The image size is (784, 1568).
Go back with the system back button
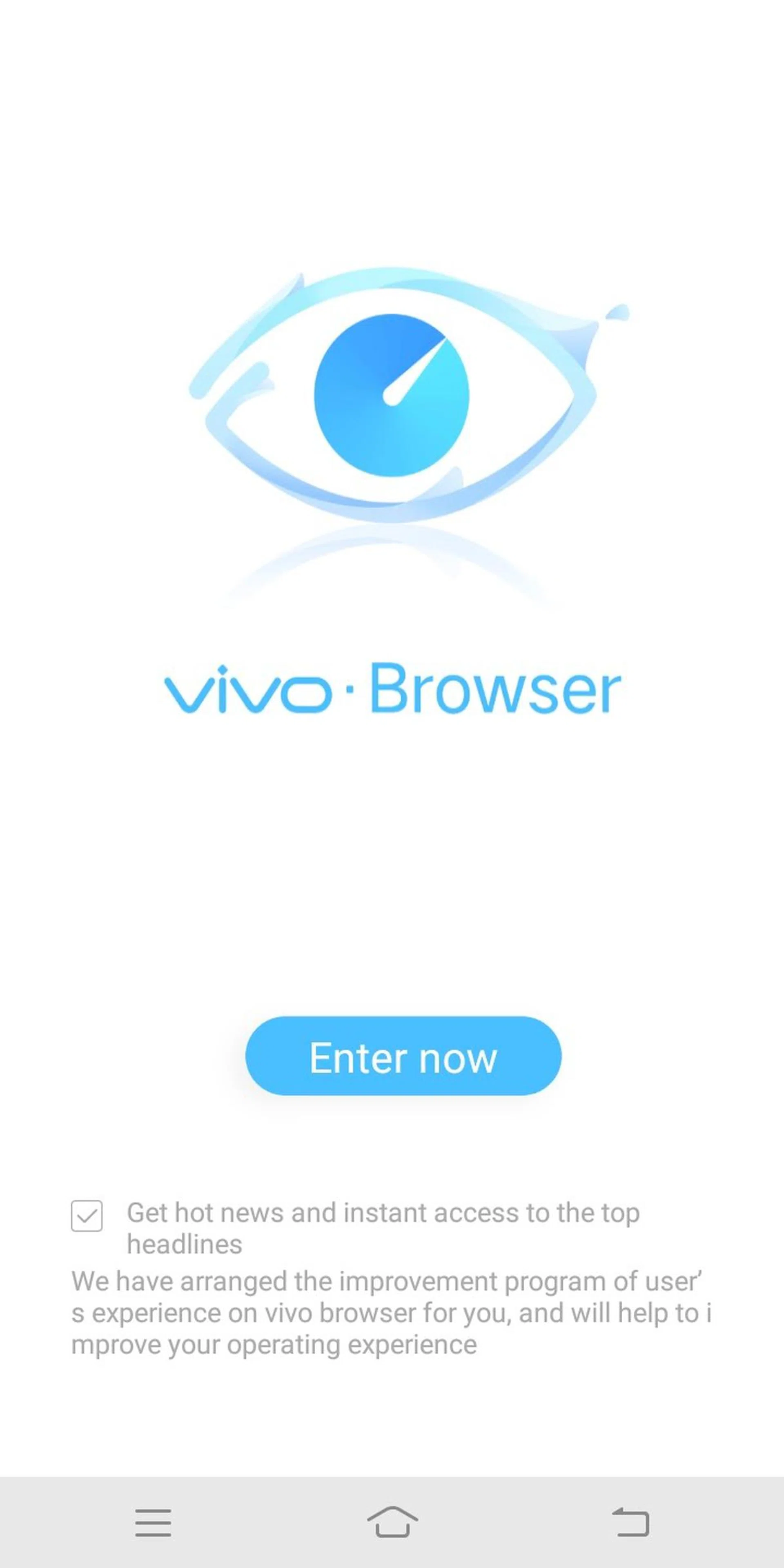pos(630,1522)
